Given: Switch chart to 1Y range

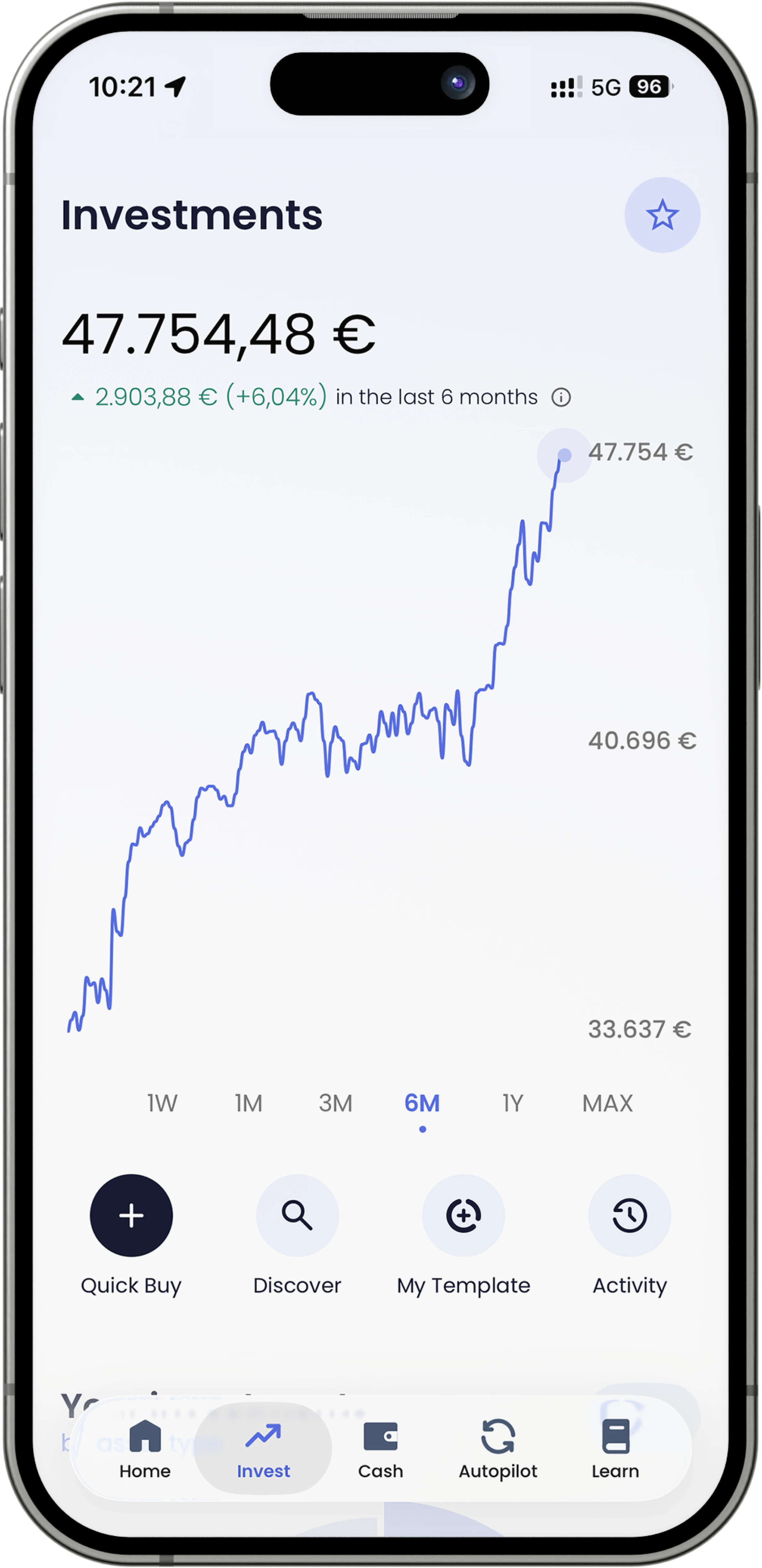Looking at the screenshot, I should pyautogui.click(x=513, y=1103).
